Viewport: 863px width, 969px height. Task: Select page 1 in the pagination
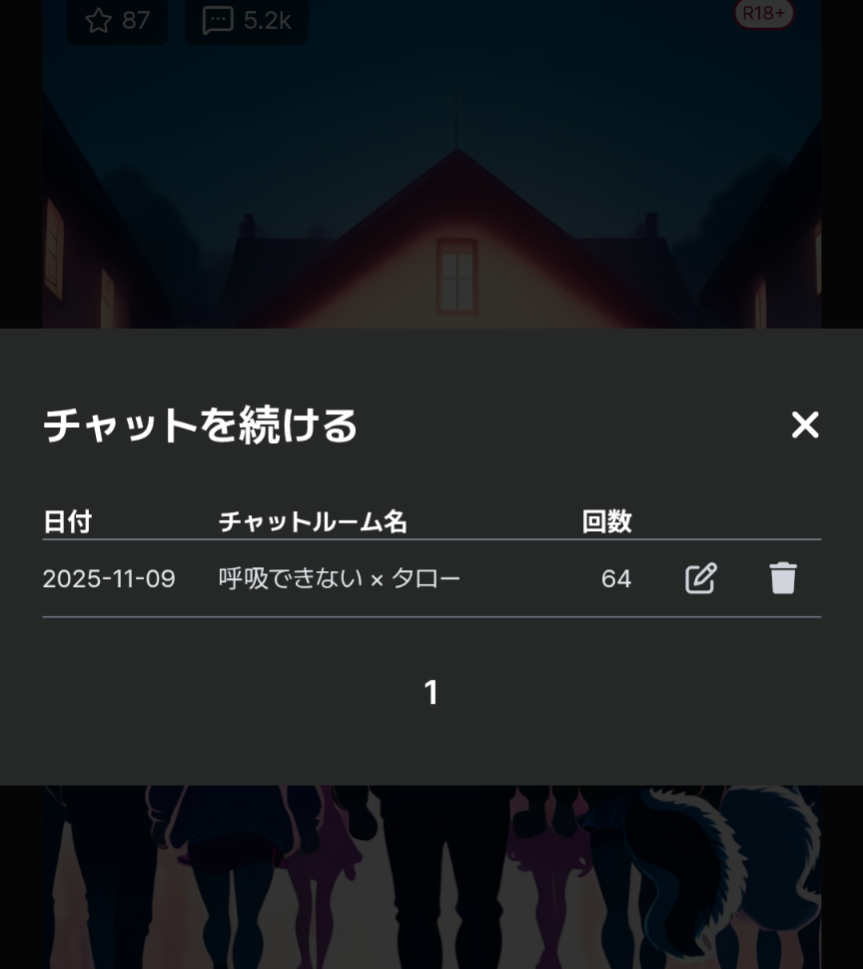[431, 692]
